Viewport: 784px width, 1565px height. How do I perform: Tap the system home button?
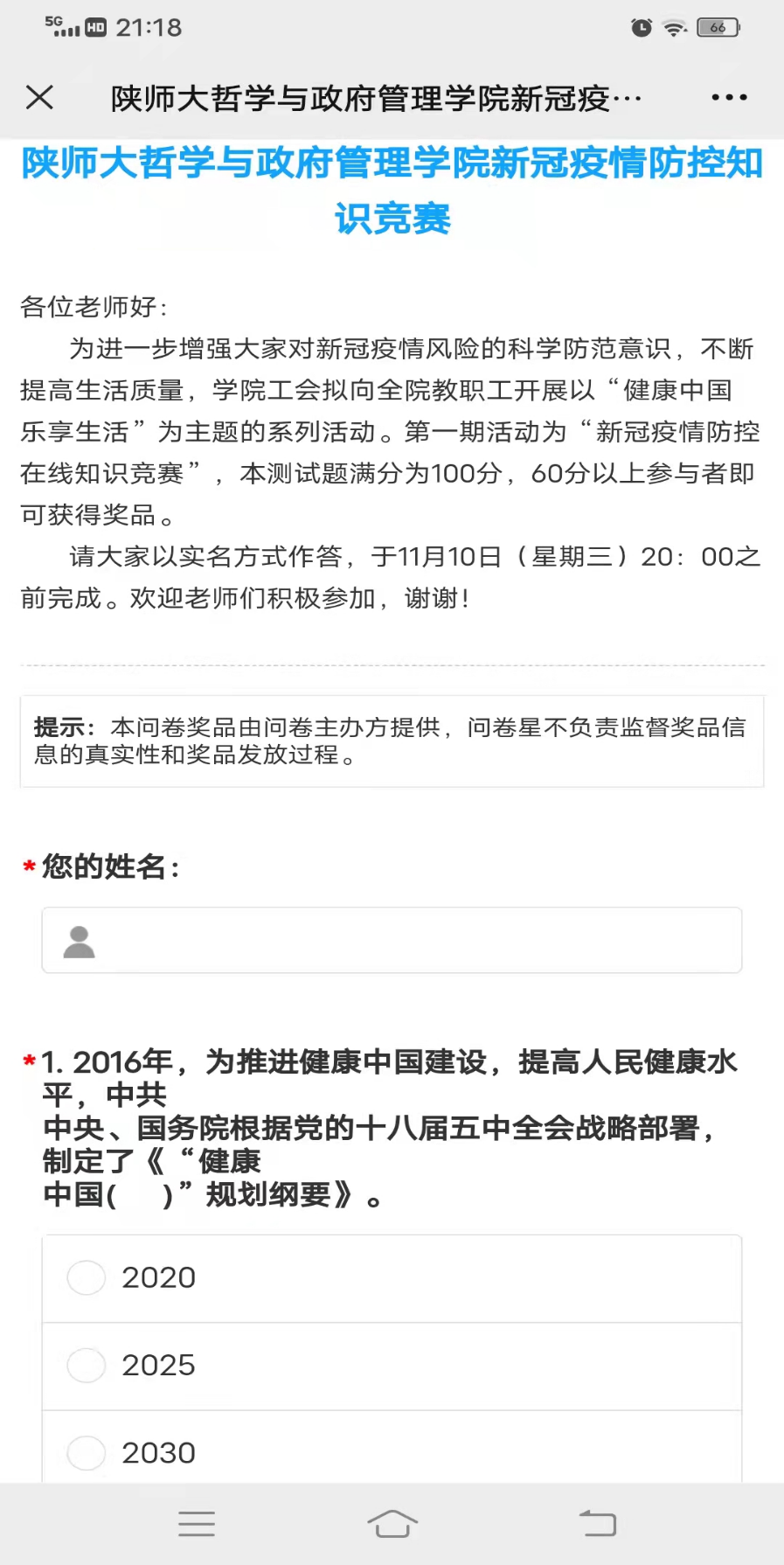pyautogui.click(x=392, y=1524)
